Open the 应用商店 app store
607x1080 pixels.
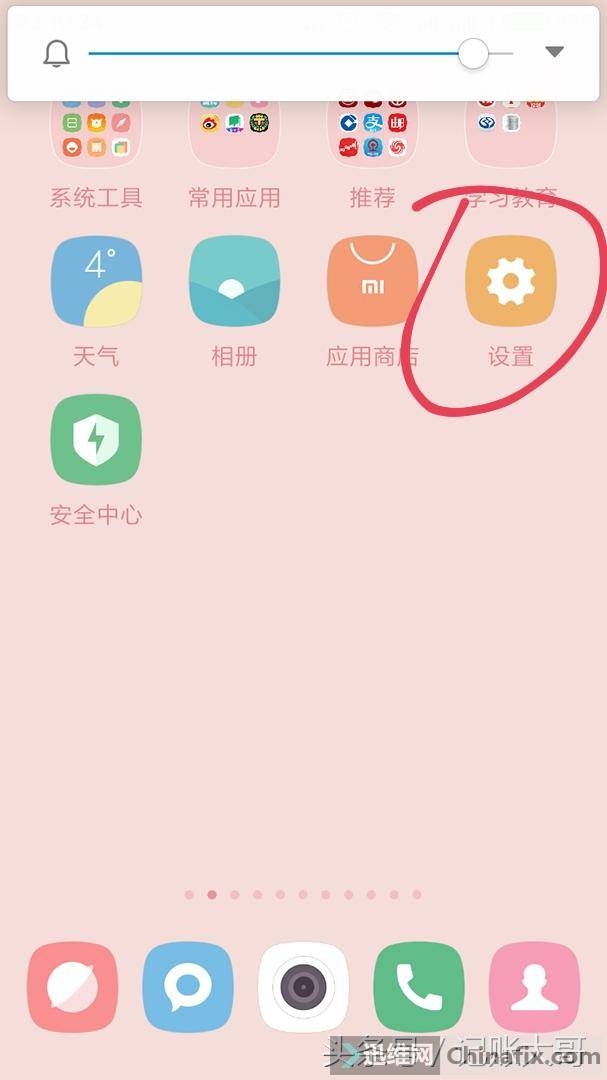click(372, 283)
